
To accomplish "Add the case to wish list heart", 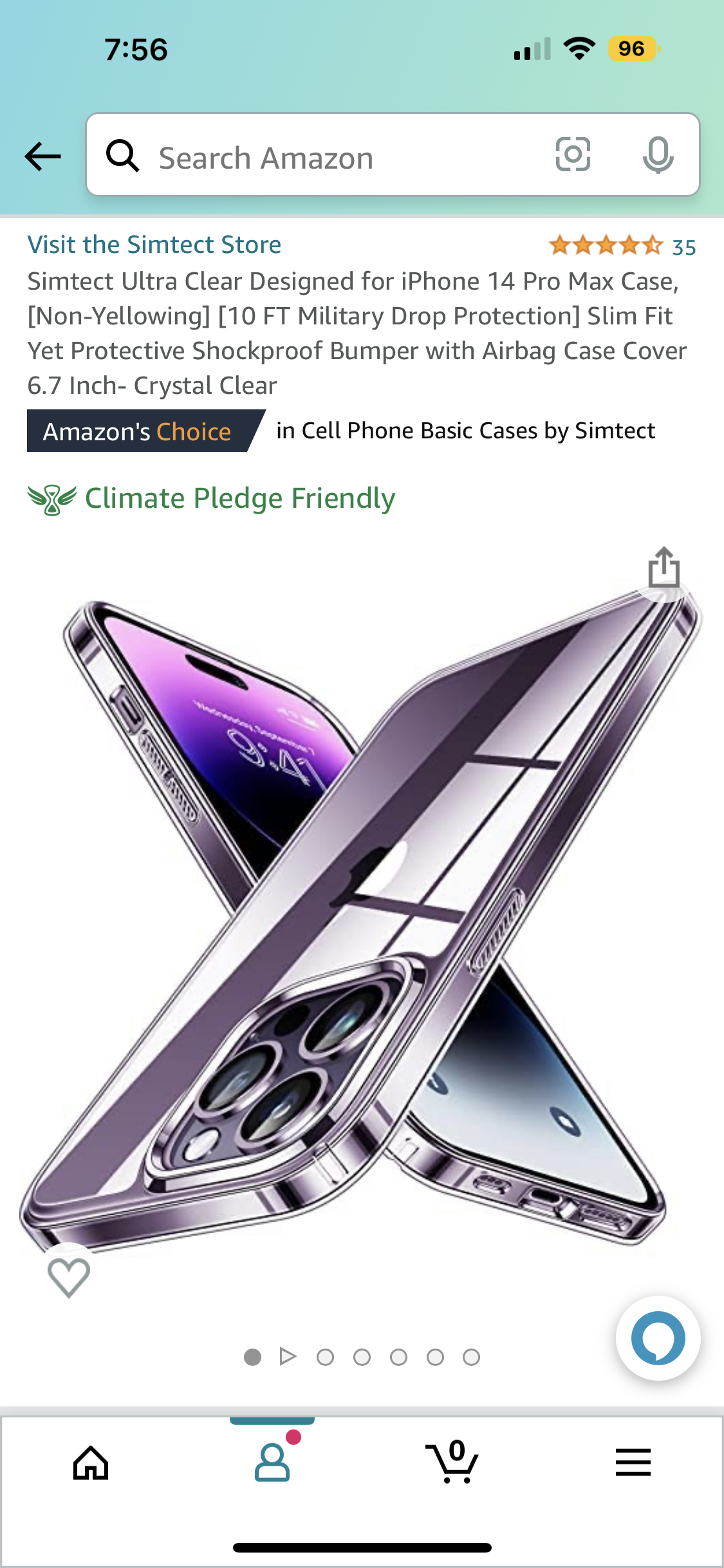I will pyautogui.click(x=69, y=1276).
